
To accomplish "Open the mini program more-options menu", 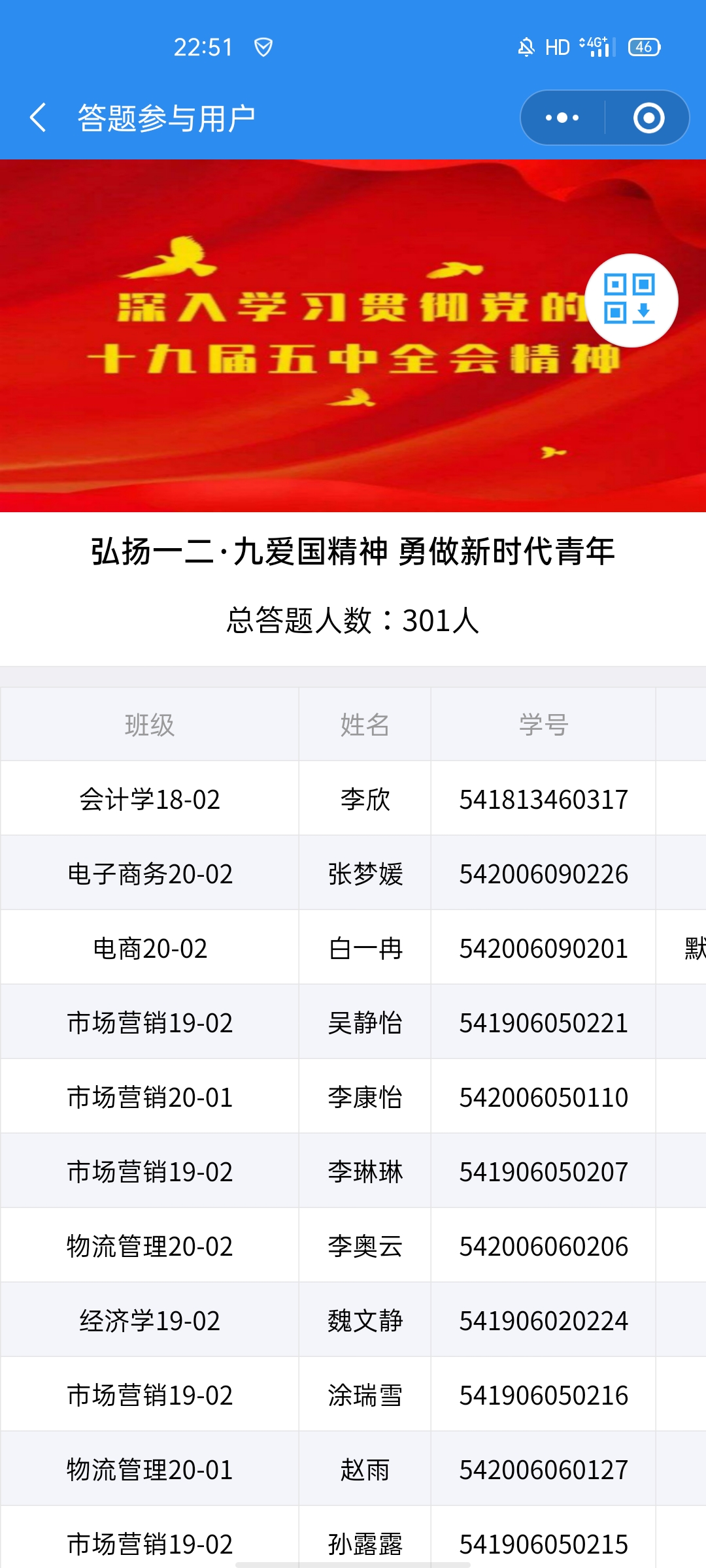I will click(562, 118).
